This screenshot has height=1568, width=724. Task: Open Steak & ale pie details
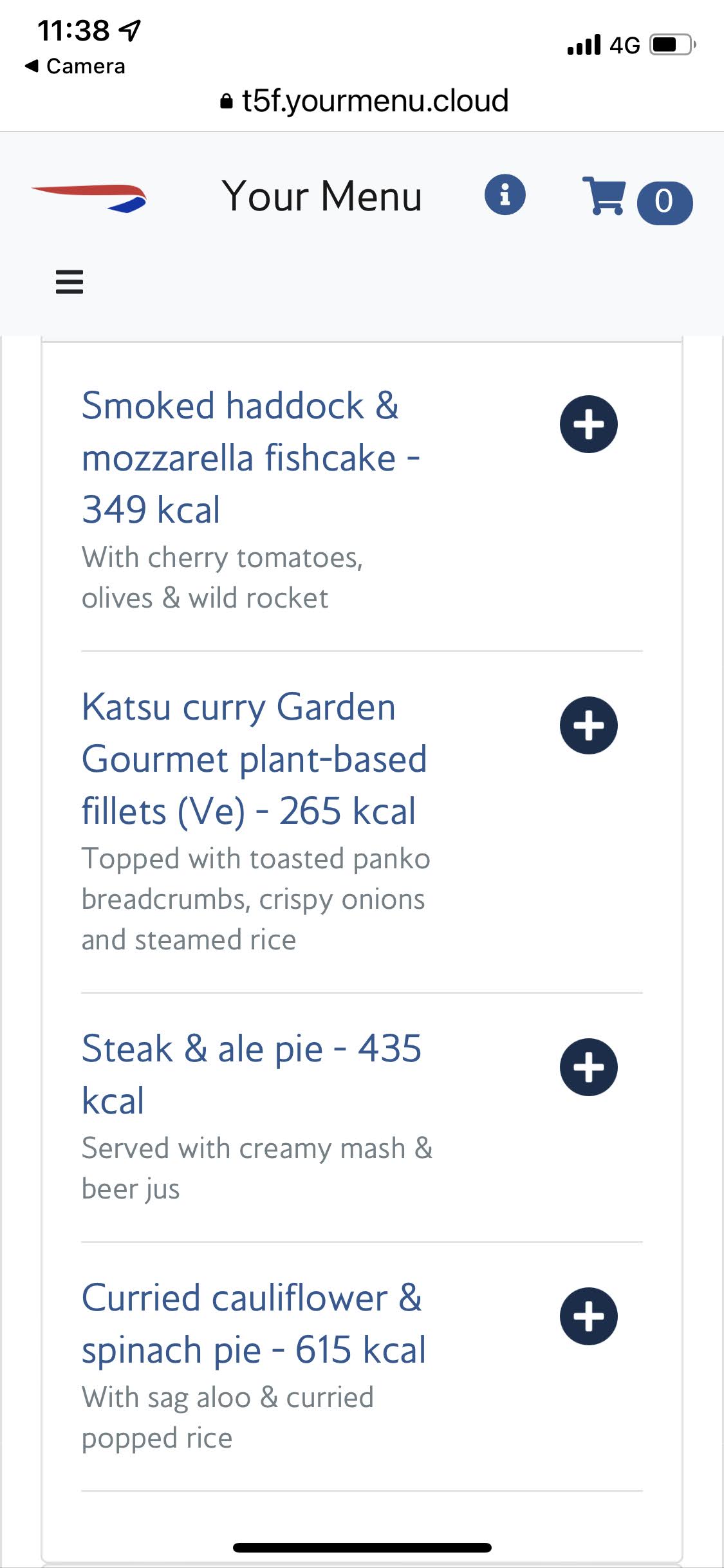pos(252,1074)
